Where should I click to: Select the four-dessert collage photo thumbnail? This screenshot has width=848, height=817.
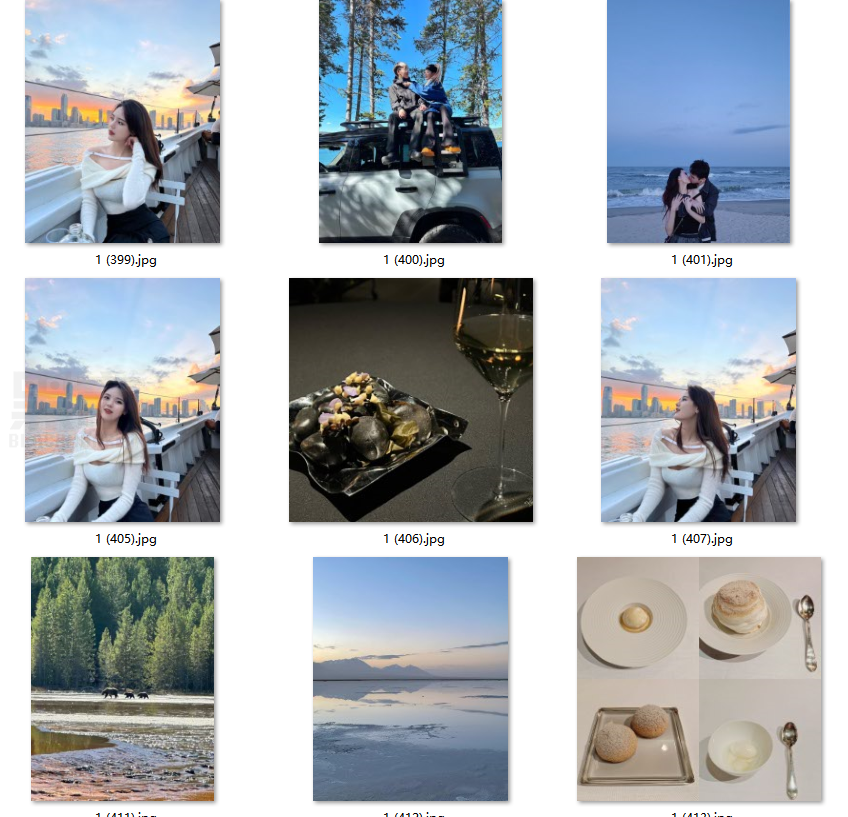[x=698, y=679]
